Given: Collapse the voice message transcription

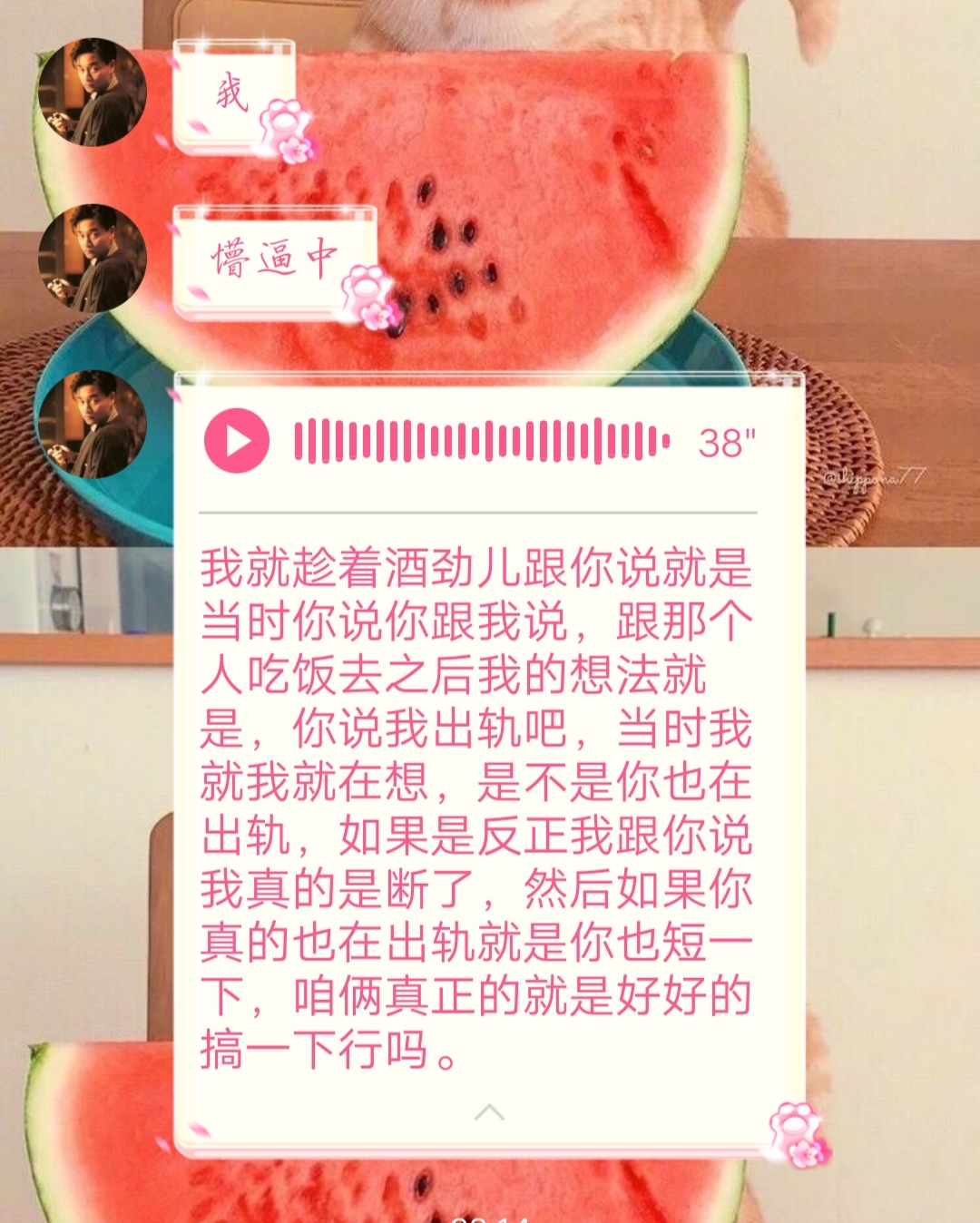Looking at the screenshot, I should click(x=489, y=1112).
